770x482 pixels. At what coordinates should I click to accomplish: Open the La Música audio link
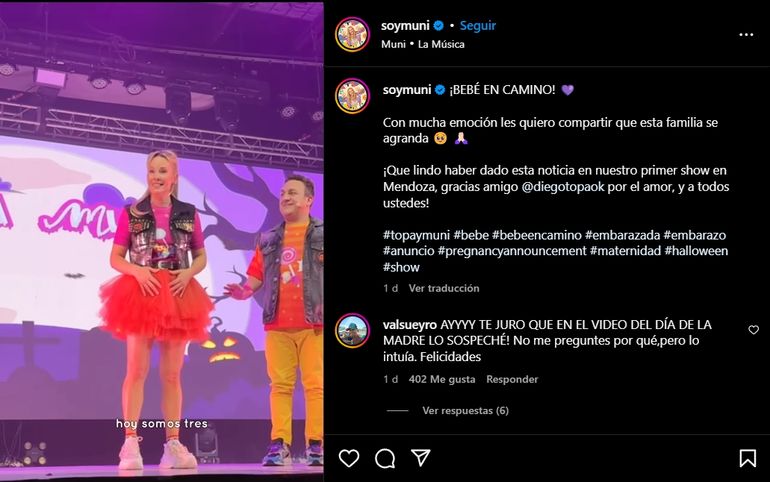click(441, 44)
